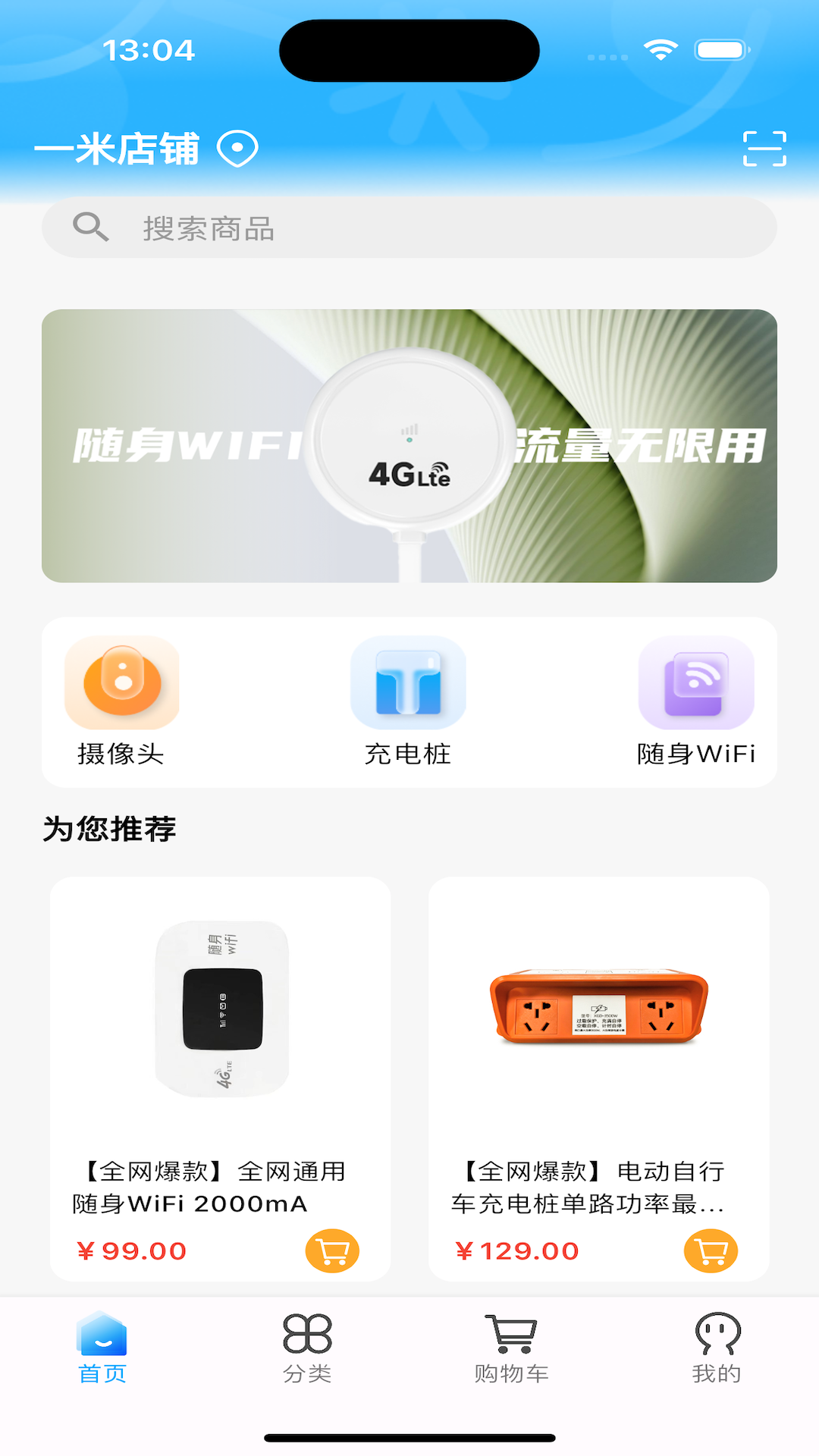Add the ¥99.00 随身WiFi to cart

pyautogui.click(x=332, y=1250)
